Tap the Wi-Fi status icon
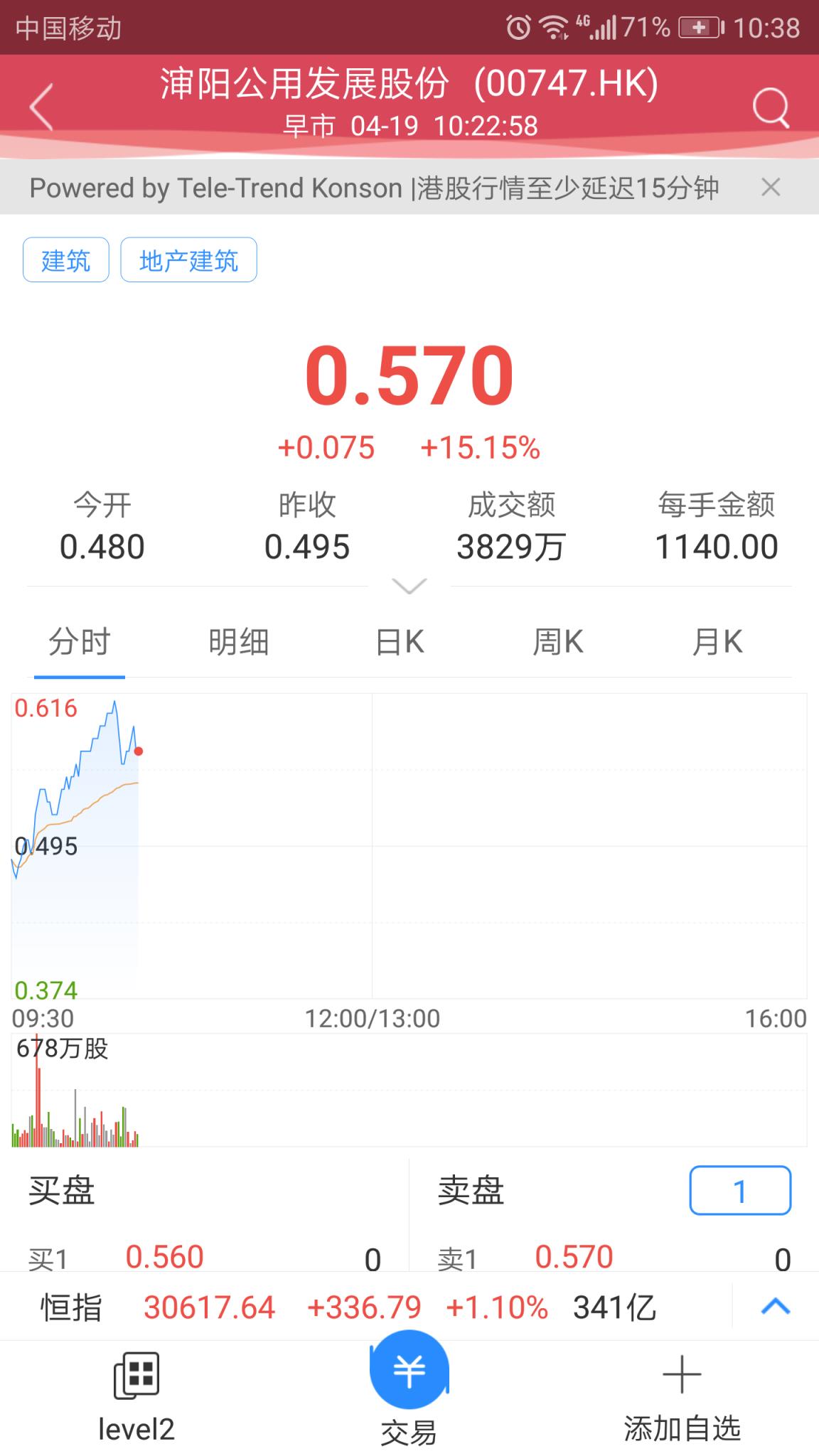This screenshot has height=1456, width=819. (555, 24)
